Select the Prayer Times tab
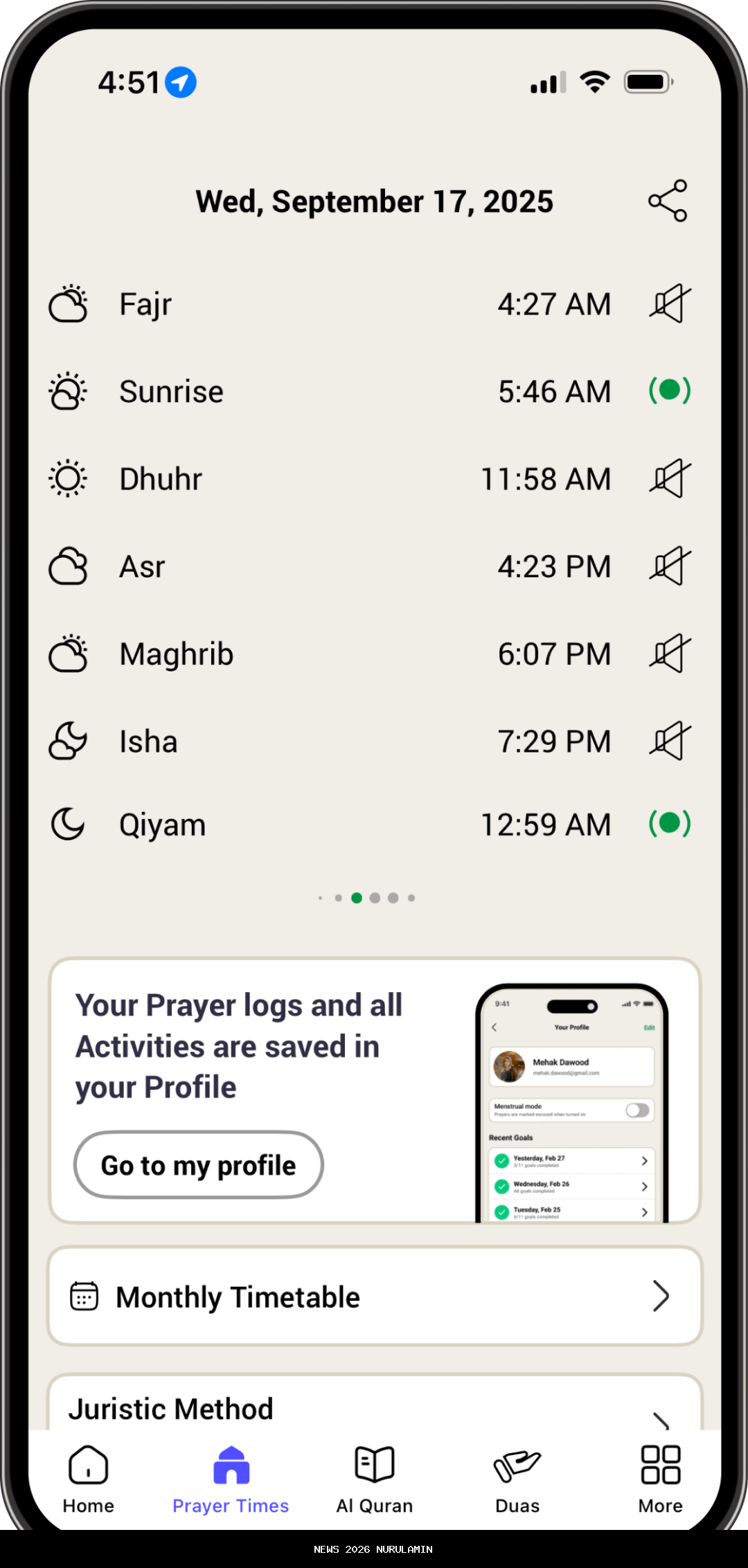Viewport: 748px width, 1568px height. [231, 1478]
